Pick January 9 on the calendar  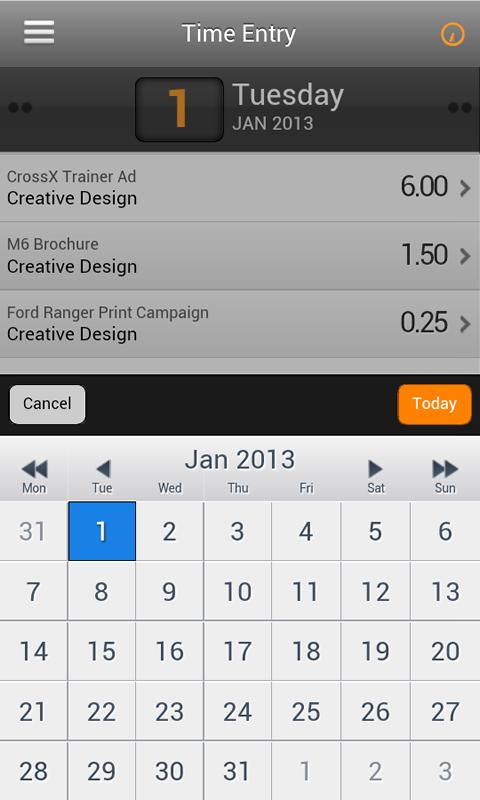tap(169, 591)
